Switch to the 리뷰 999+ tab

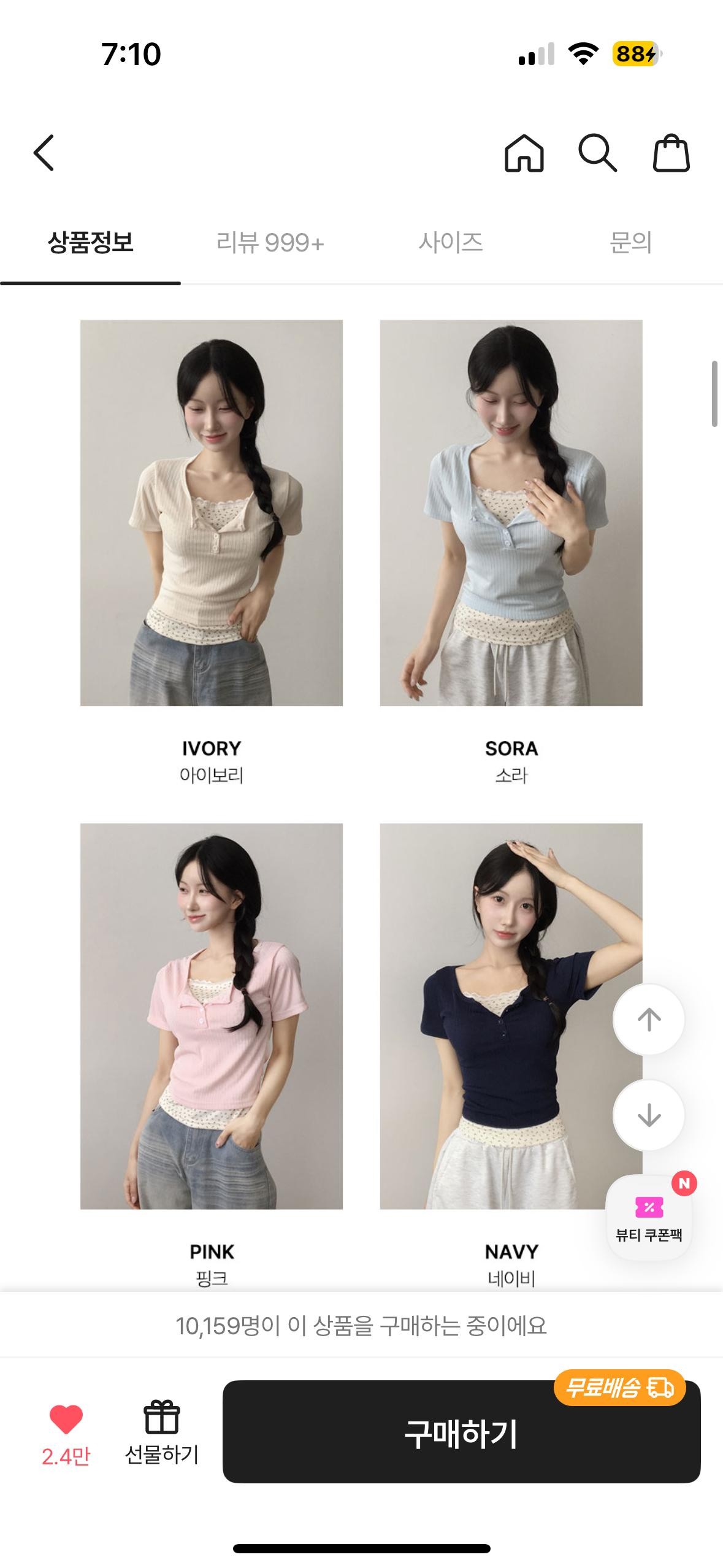pos(270,243)
